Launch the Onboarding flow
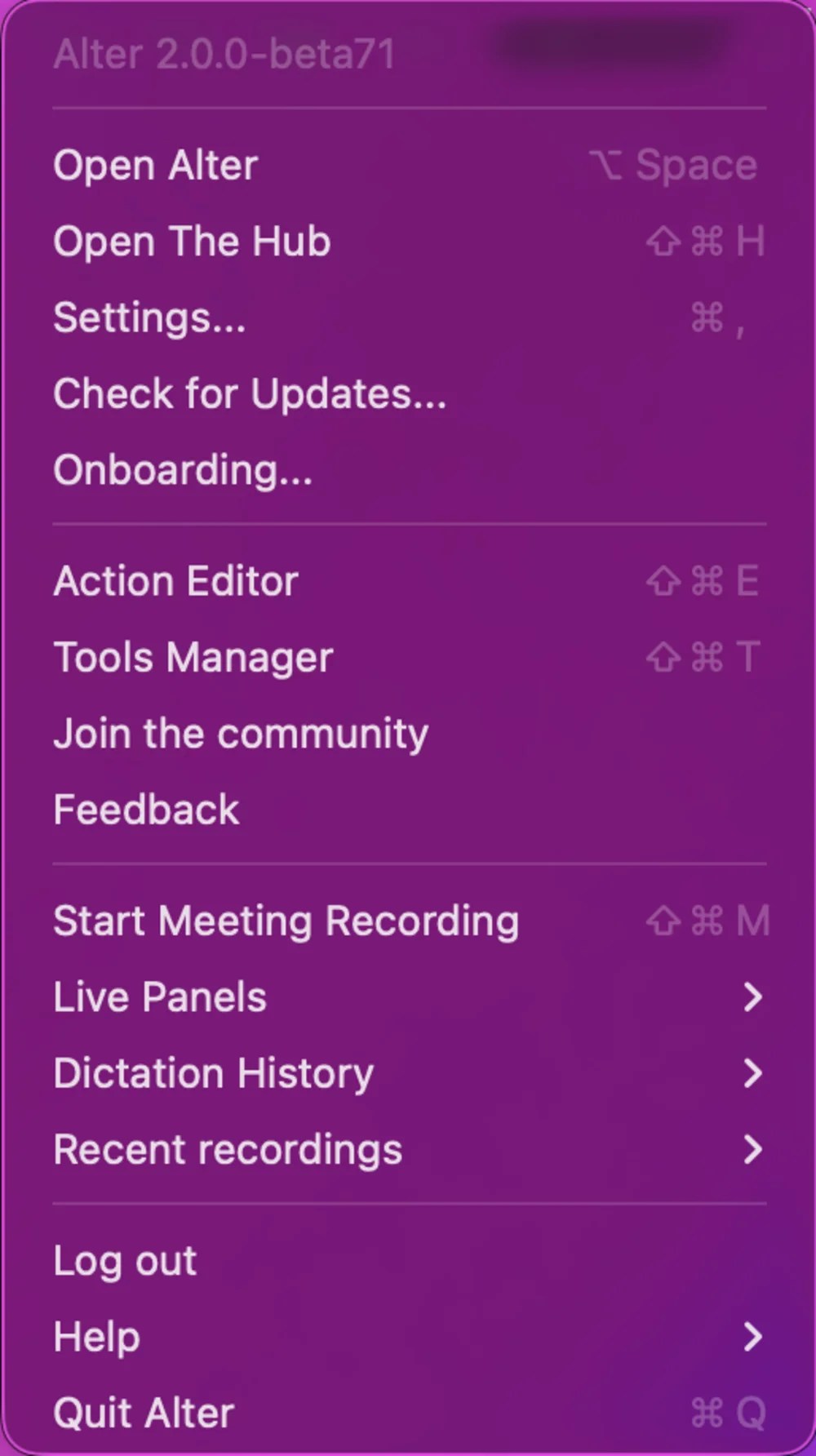This screenshot has width=816, height=1456. 182,469
